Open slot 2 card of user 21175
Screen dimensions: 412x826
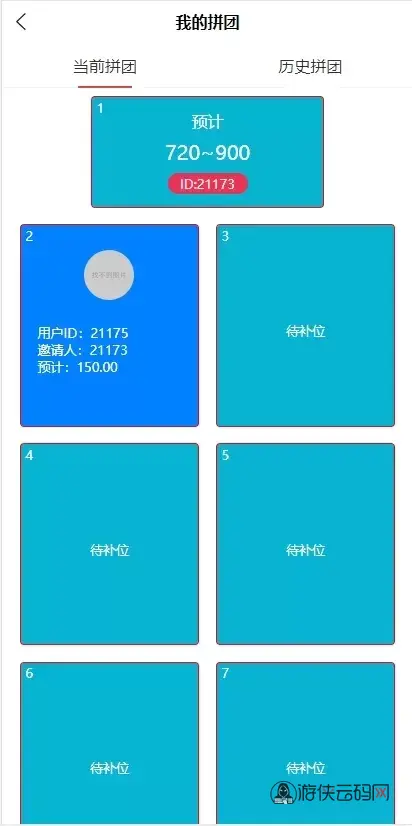[x=110, y=325]
